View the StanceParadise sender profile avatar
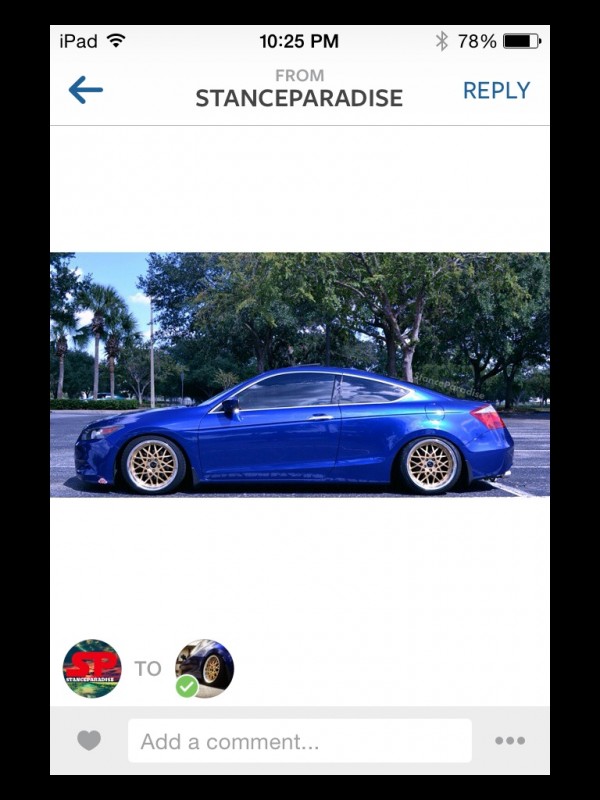The height and width of the screenshot is (800, 600). pyautogui.click(x=92, y=668)
